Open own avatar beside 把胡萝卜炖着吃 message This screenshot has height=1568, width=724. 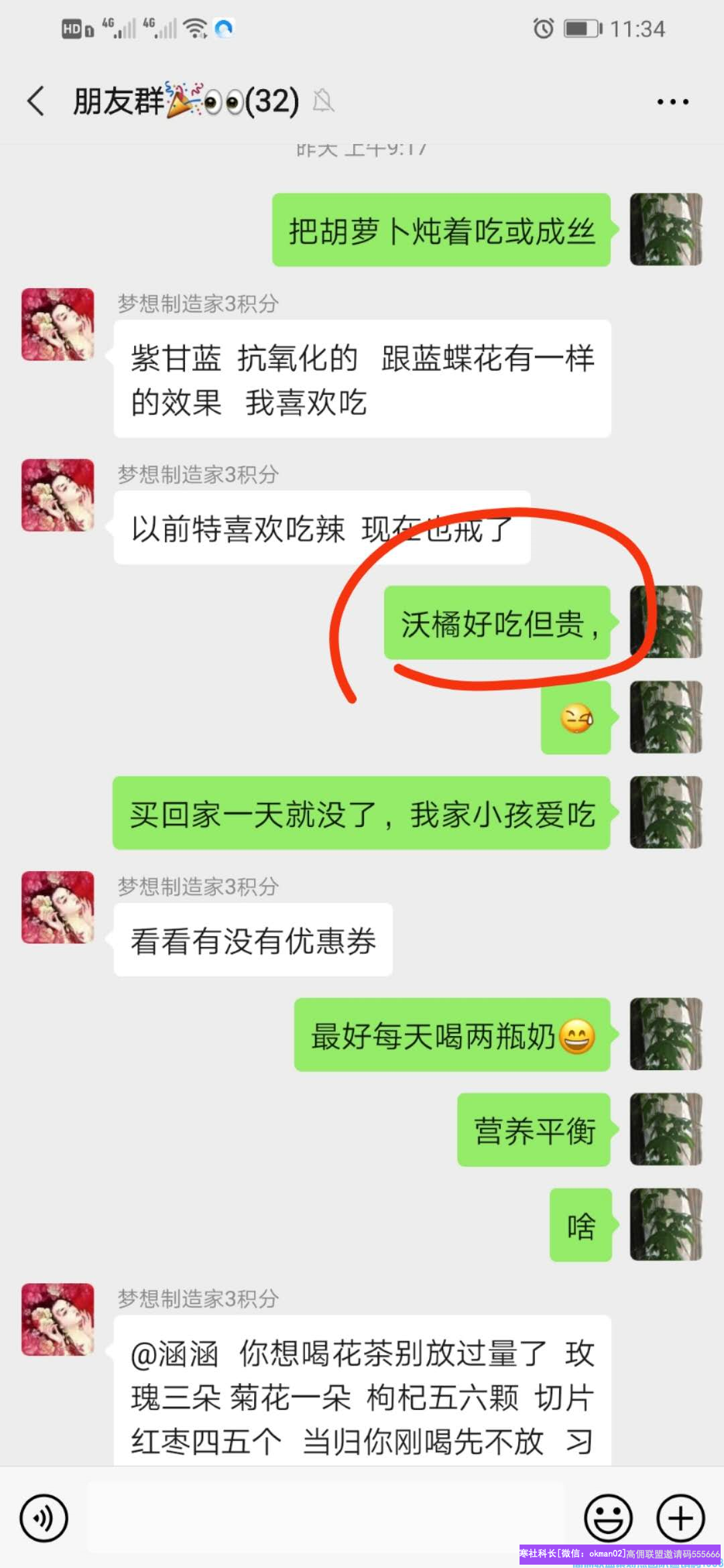pyautogui.click(x=666, y=229)
